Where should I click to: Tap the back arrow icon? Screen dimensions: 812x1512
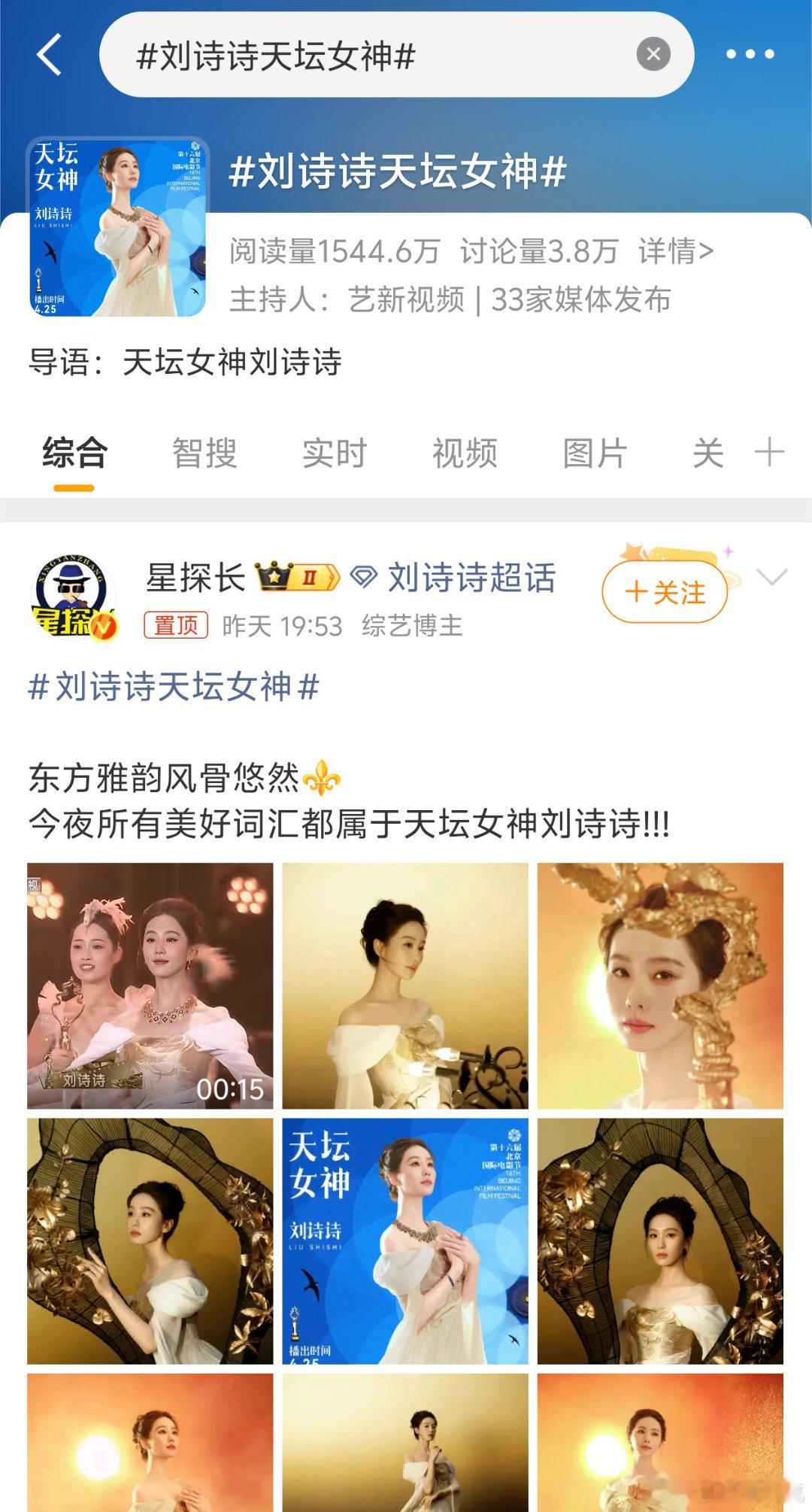pos(50,54)
